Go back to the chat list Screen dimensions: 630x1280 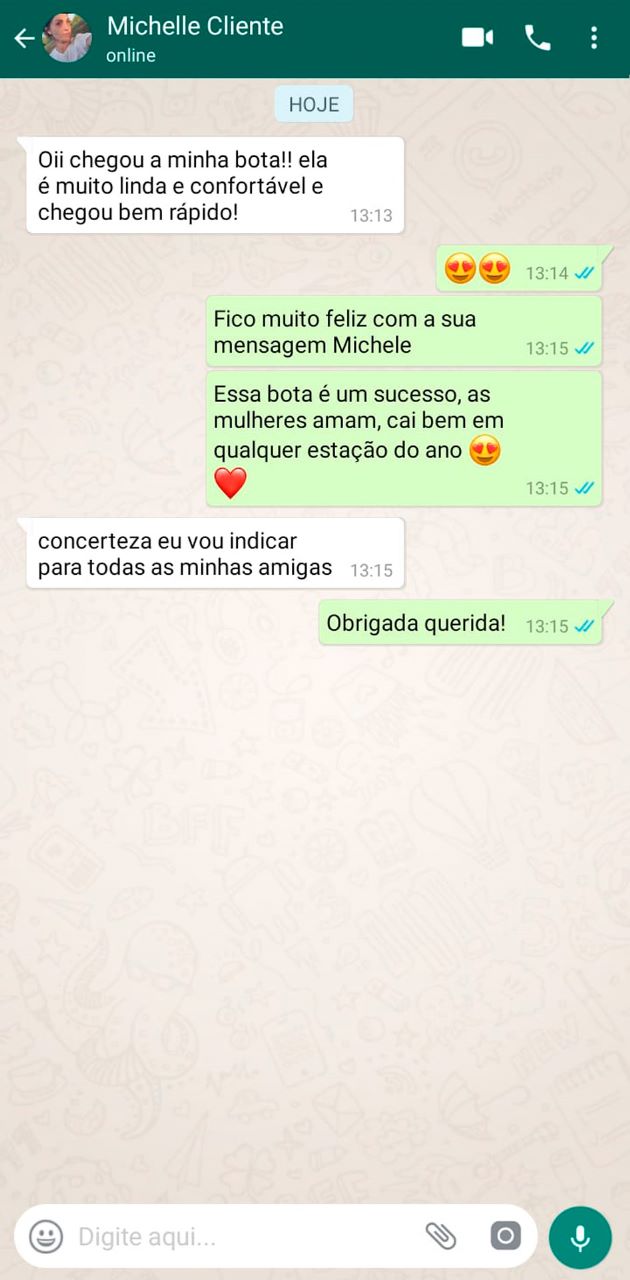[x=23, y=38]
